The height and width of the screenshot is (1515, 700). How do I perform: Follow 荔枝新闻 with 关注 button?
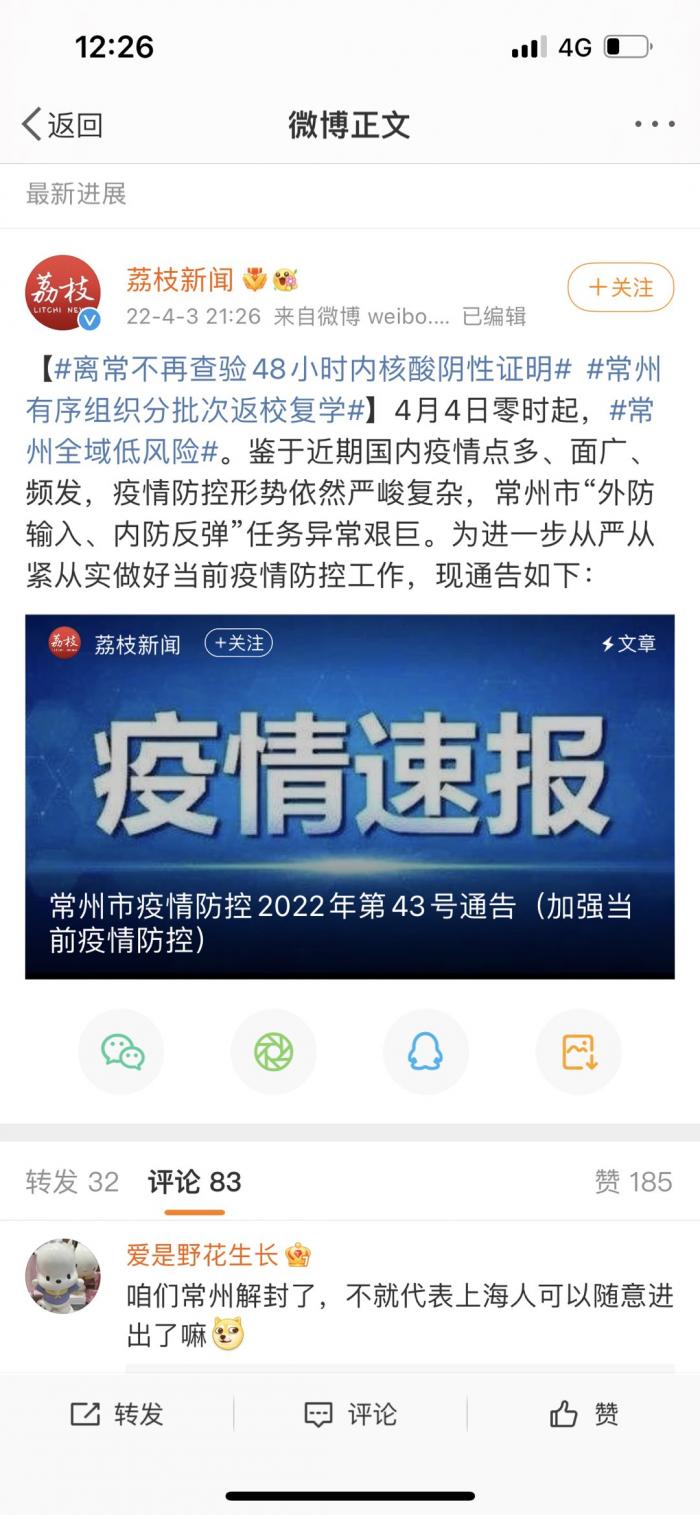[x=620, y=288]
